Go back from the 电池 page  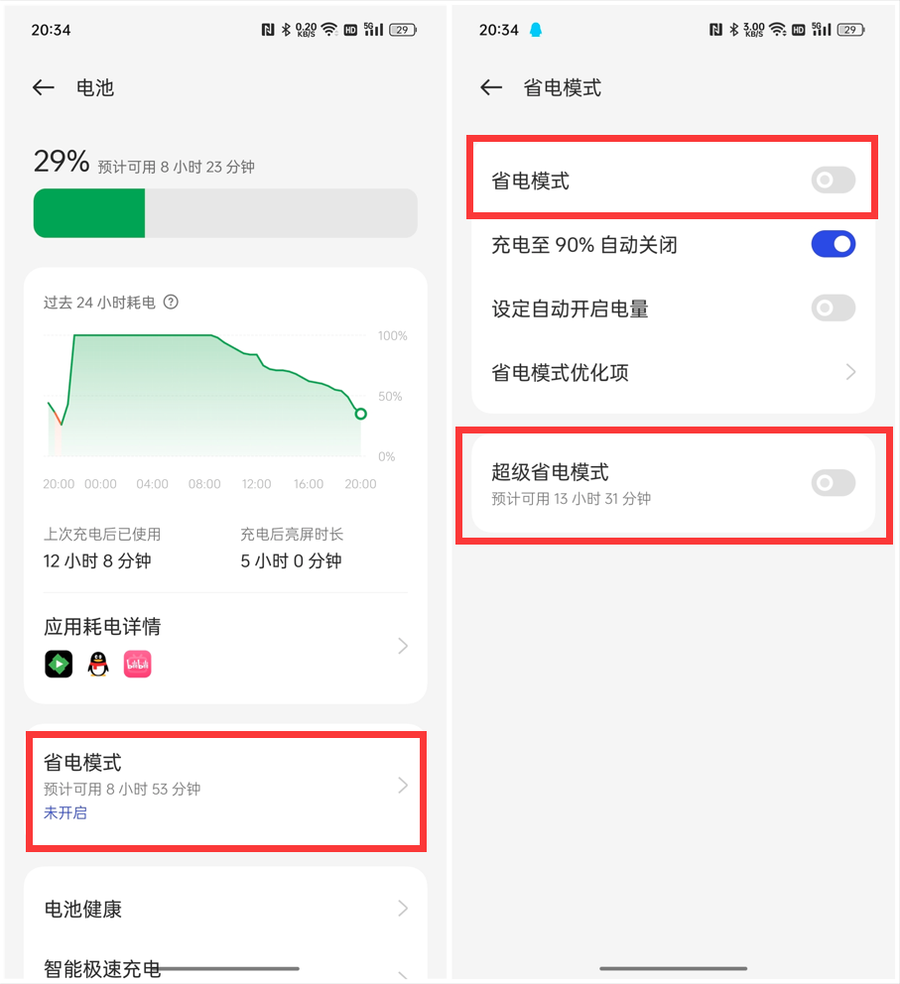click(43, 88)
